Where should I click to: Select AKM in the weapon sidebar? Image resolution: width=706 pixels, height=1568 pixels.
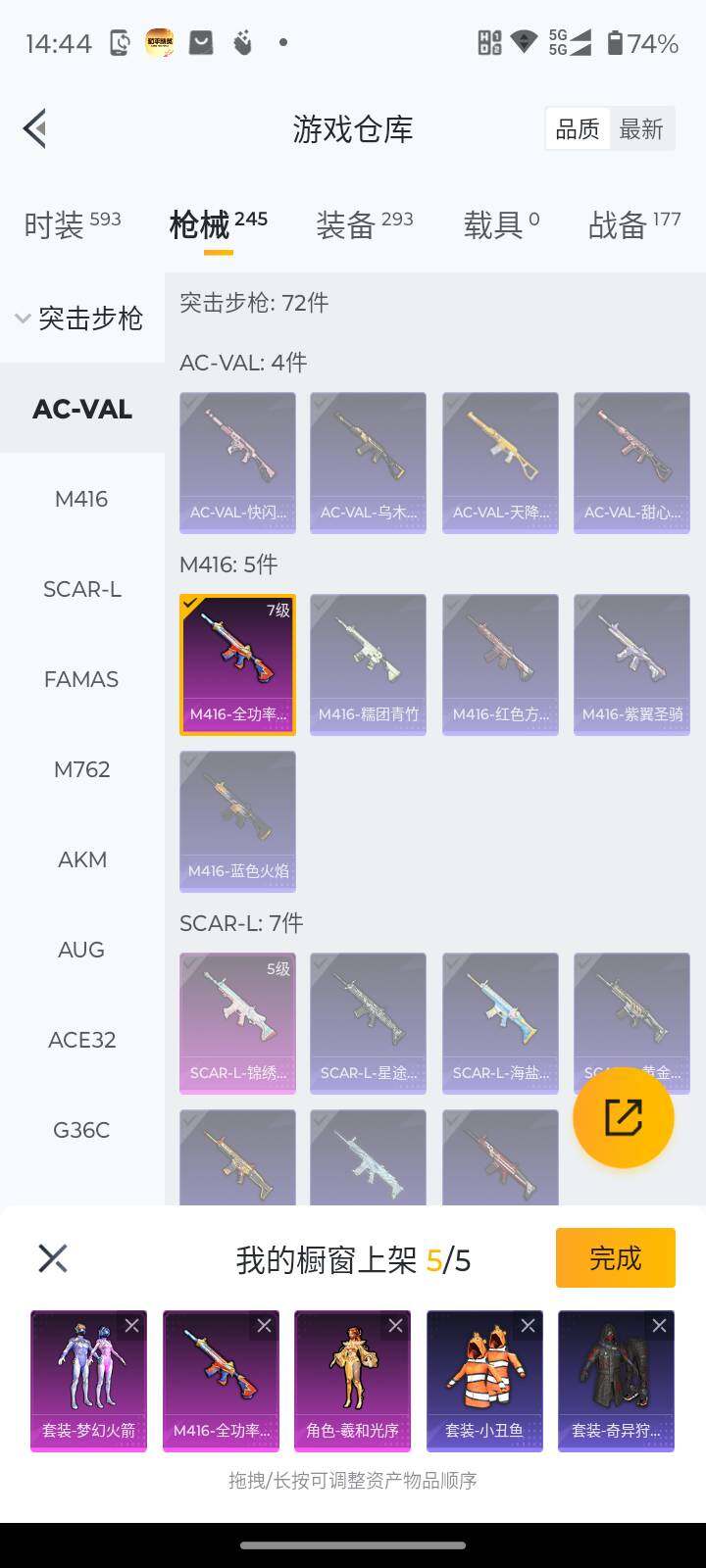click(81, 859)
